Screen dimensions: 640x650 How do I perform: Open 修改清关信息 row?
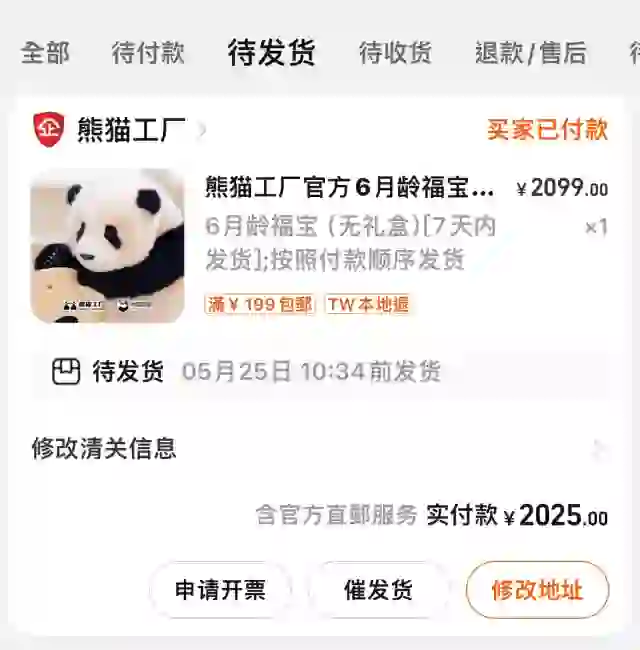pos(320,449)
